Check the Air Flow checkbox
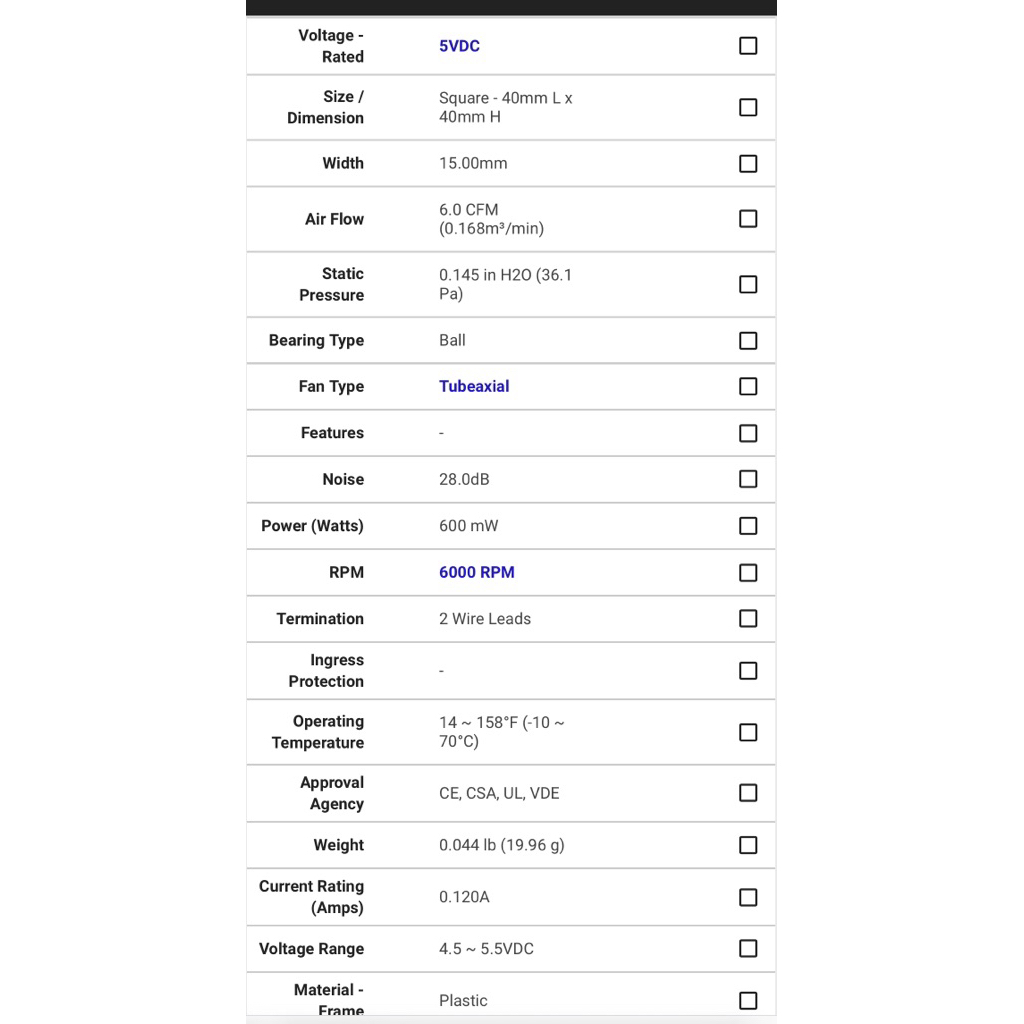 748,219
